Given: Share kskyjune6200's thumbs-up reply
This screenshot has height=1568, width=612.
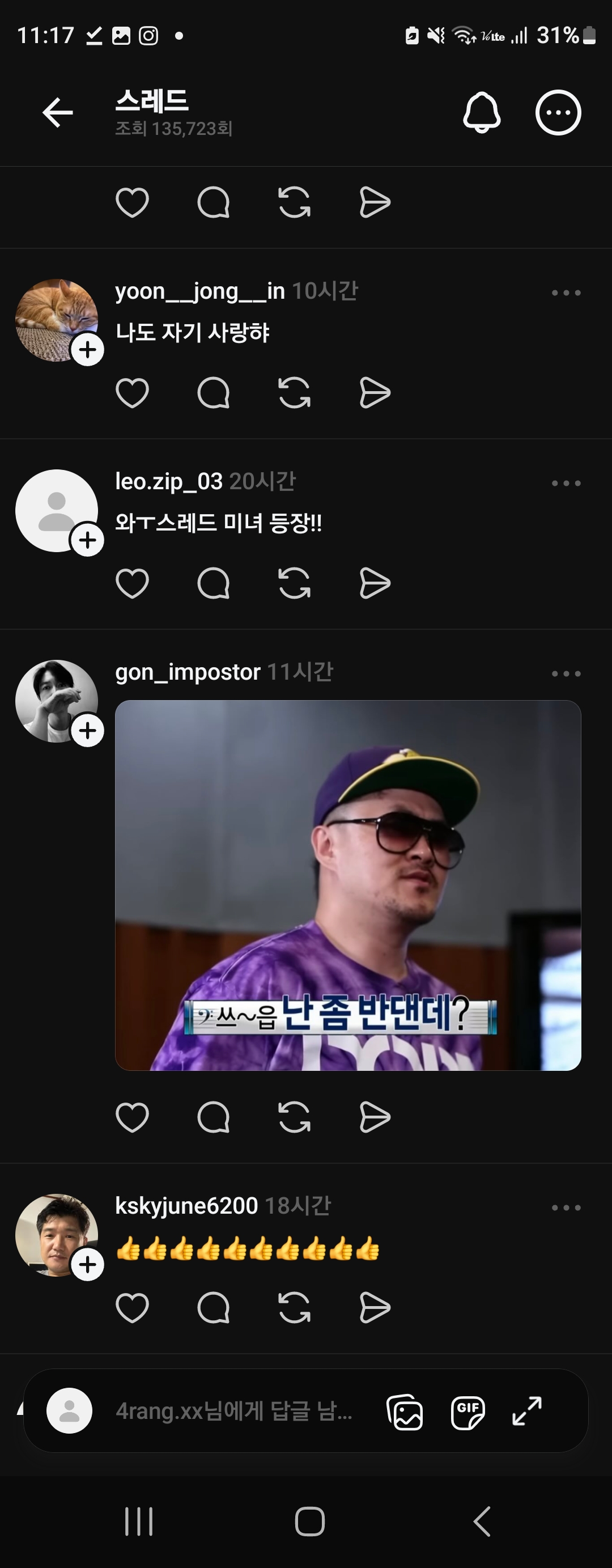Looking at the screenshot, I should point(375,1307).
